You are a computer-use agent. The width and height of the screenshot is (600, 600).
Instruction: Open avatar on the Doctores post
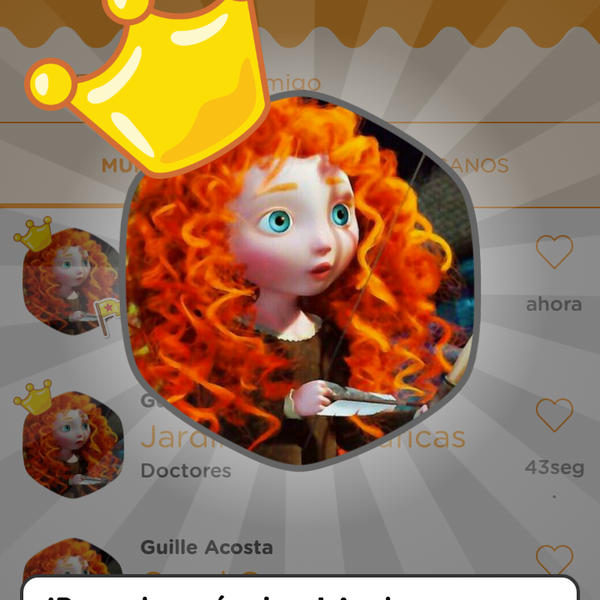point(72,443)
